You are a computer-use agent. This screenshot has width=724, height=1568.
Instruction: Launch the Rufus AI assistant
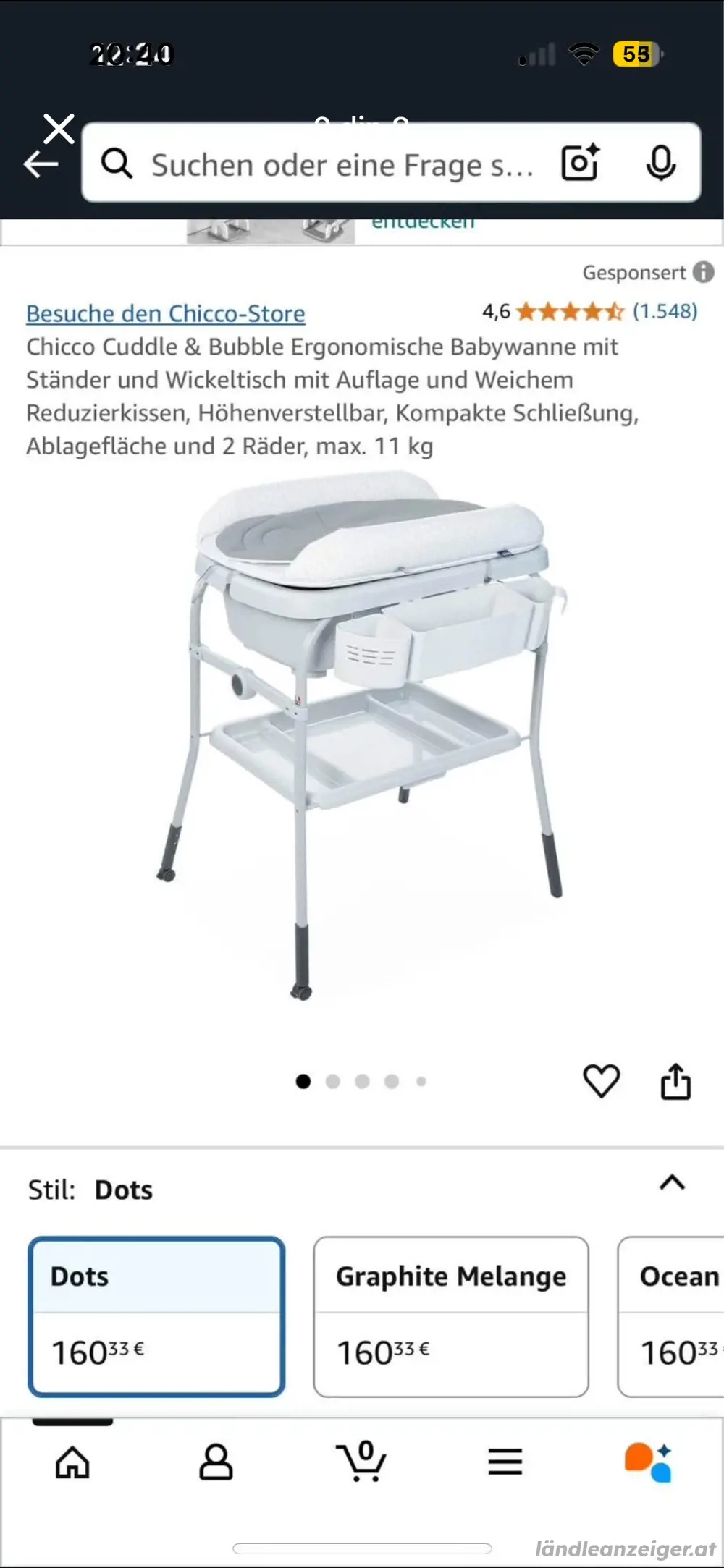tap(648, 1462)
